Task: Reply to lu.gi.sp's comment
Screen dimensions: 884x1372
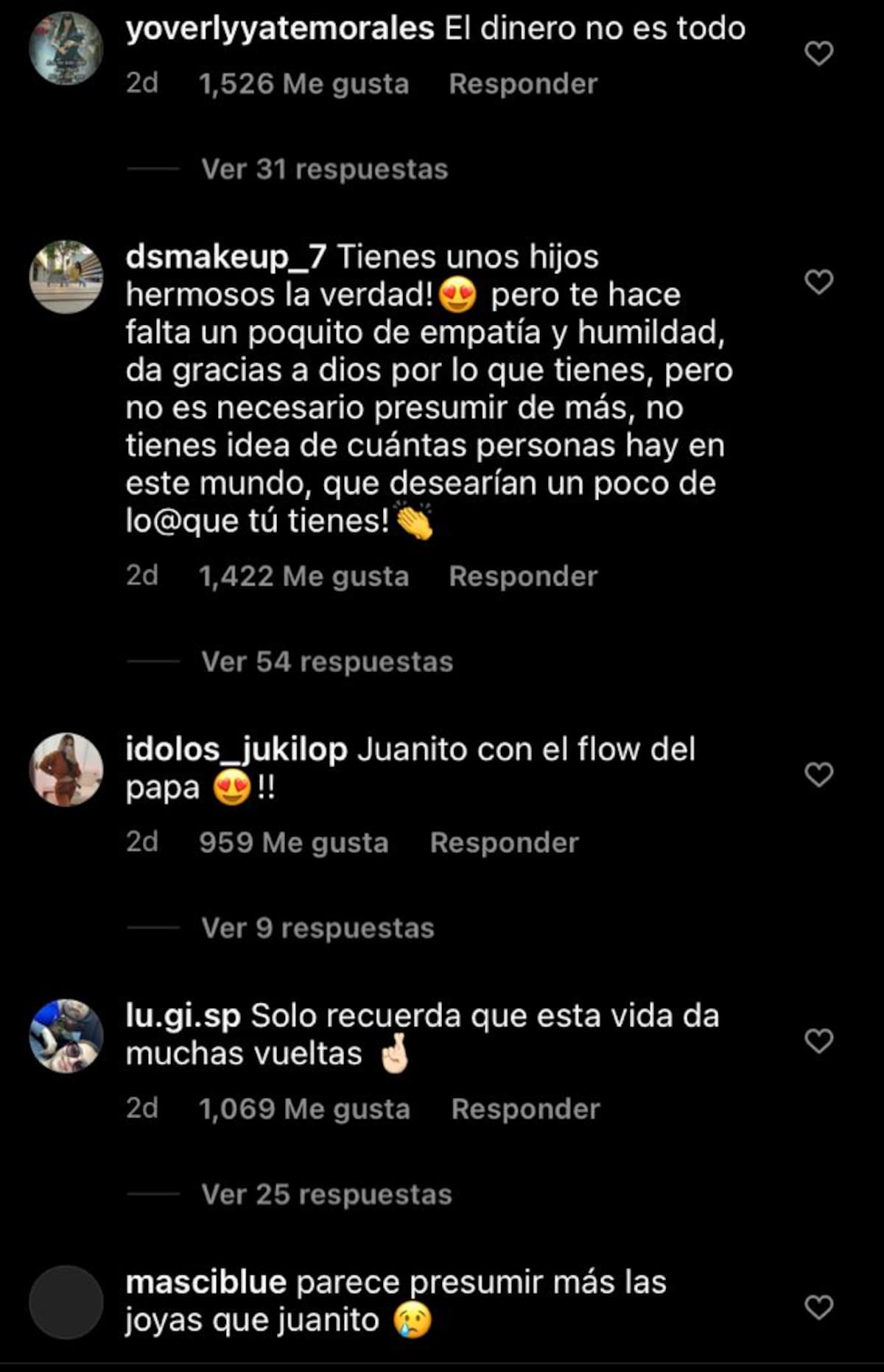Action: click(525, 1109)
